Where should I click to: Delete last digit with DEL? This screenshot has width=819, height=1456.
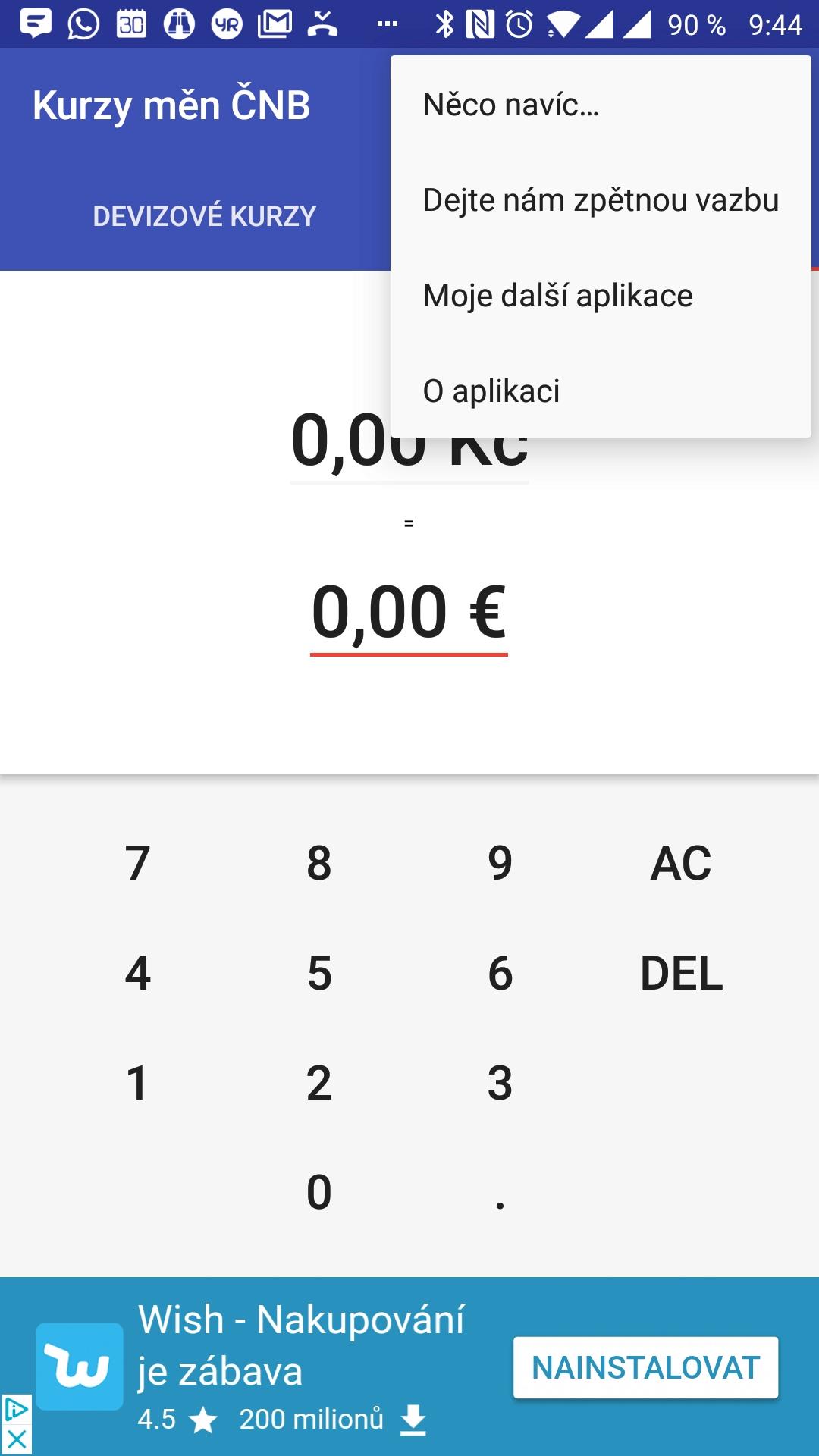click(x=681, y=973)
